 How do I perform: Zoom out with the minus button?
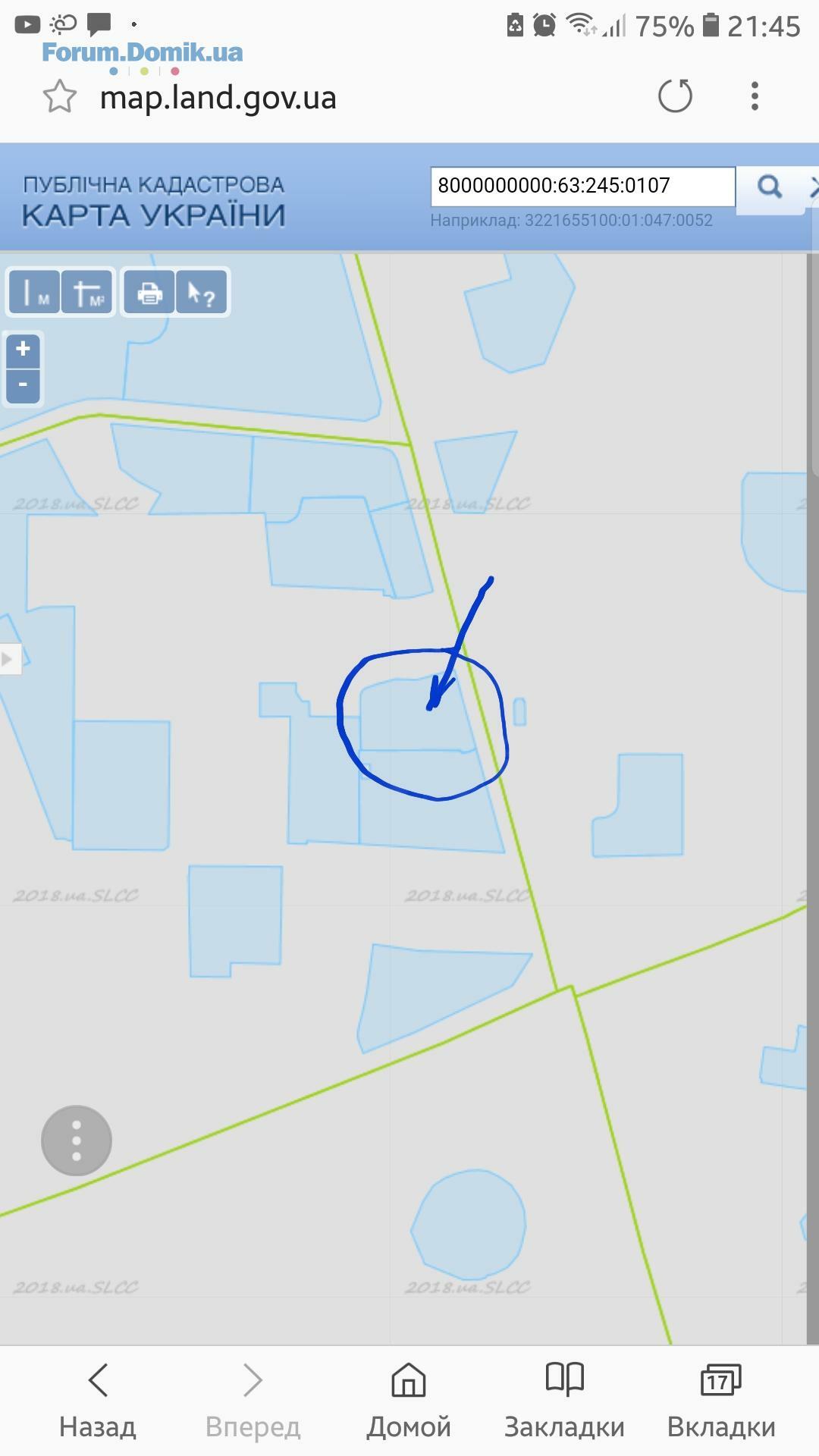pos(23,385)
